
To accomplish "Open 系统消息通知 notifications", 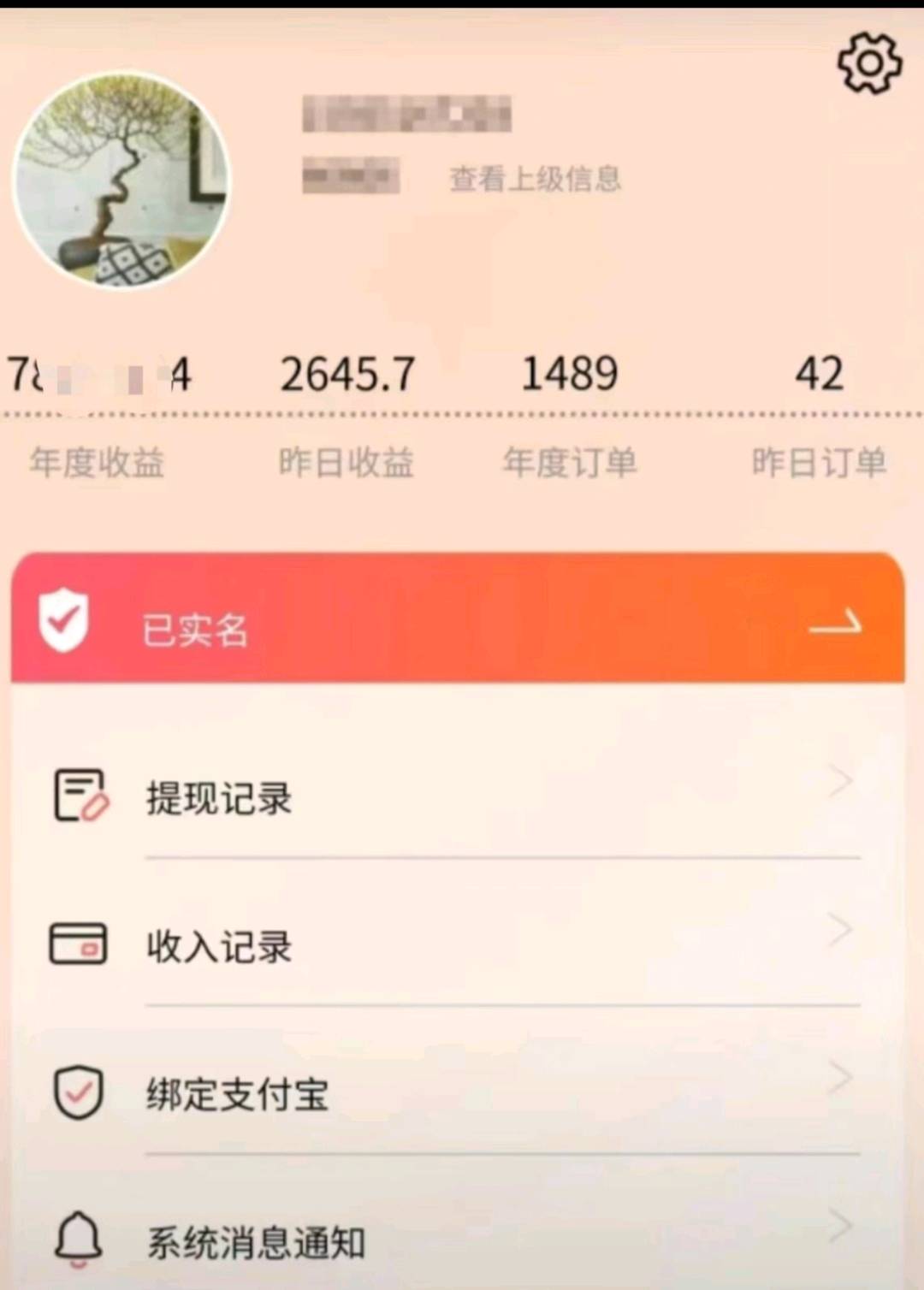I will 458,1242.
